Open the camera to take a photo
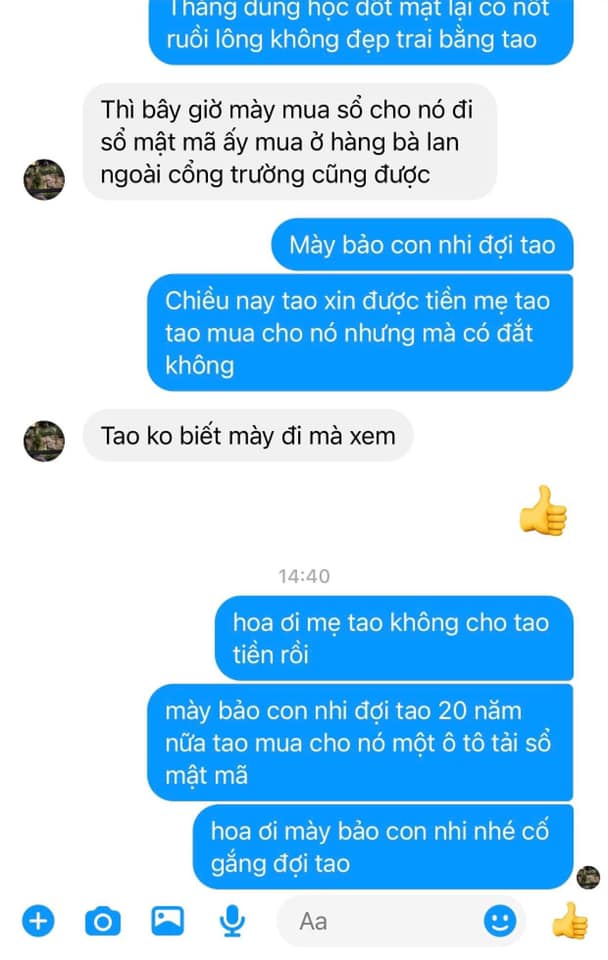608x960 pixels. (x=101, y=921)
